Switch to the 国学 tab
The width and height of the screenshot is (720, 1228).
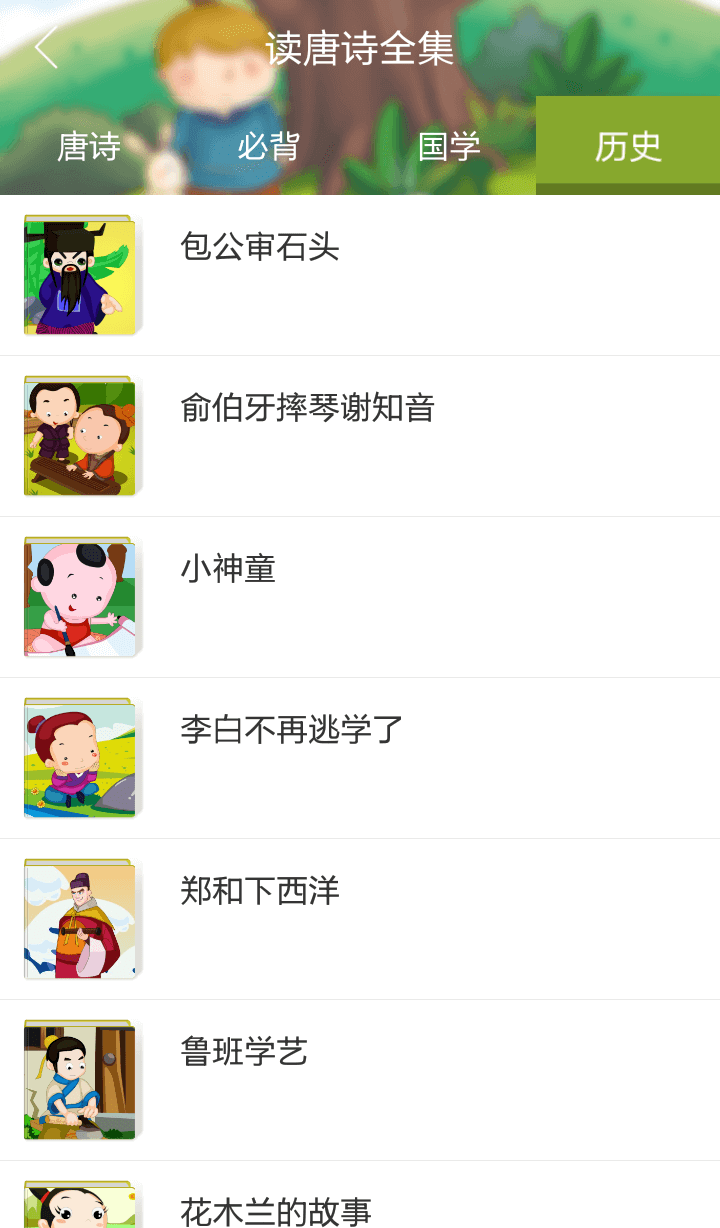tap(449, 147)
